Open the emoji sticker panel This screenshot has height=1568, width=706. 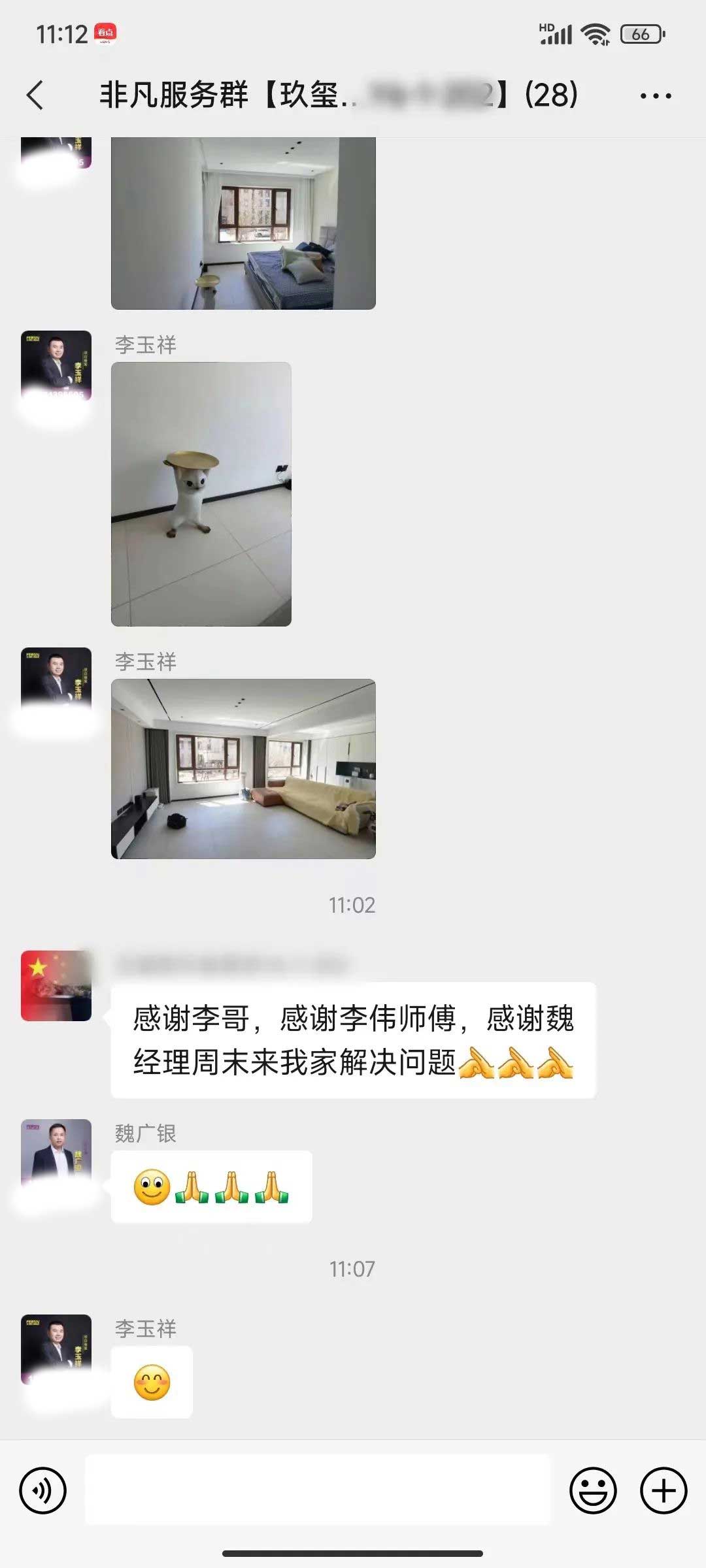click(593, 1490)
